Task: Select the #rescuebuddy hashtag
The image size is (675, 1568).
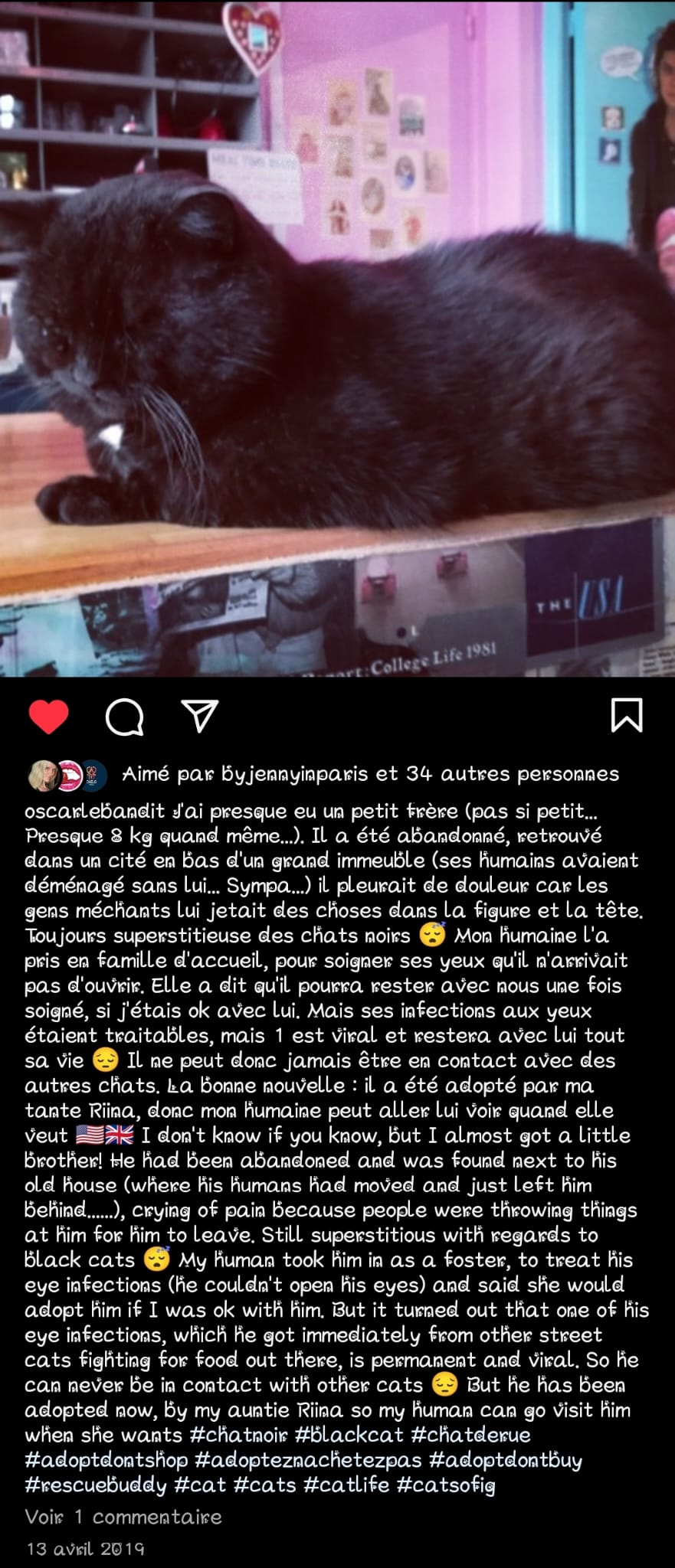Action: [96, 1485]
